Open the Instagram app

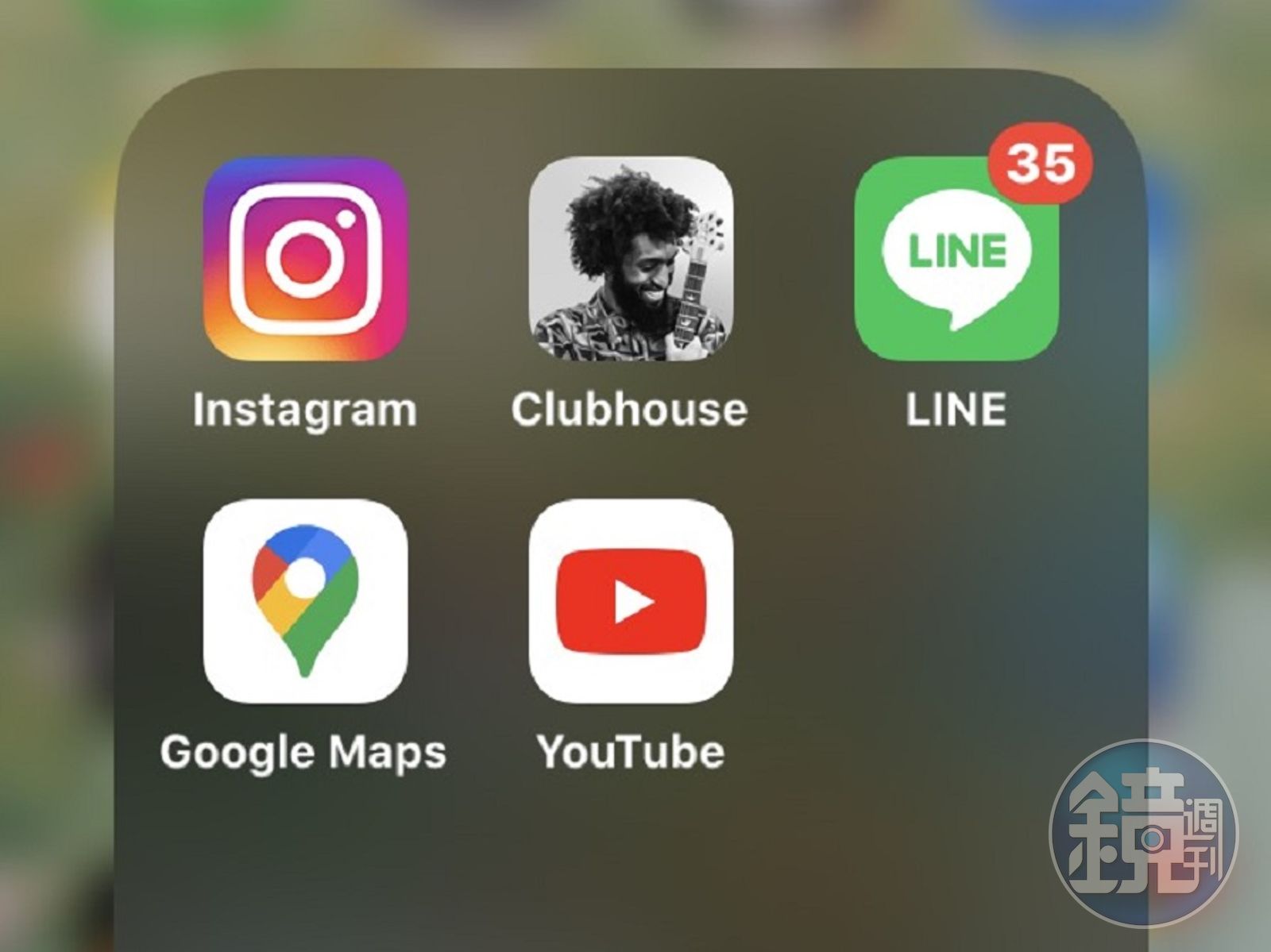click(x=305, y=259)
